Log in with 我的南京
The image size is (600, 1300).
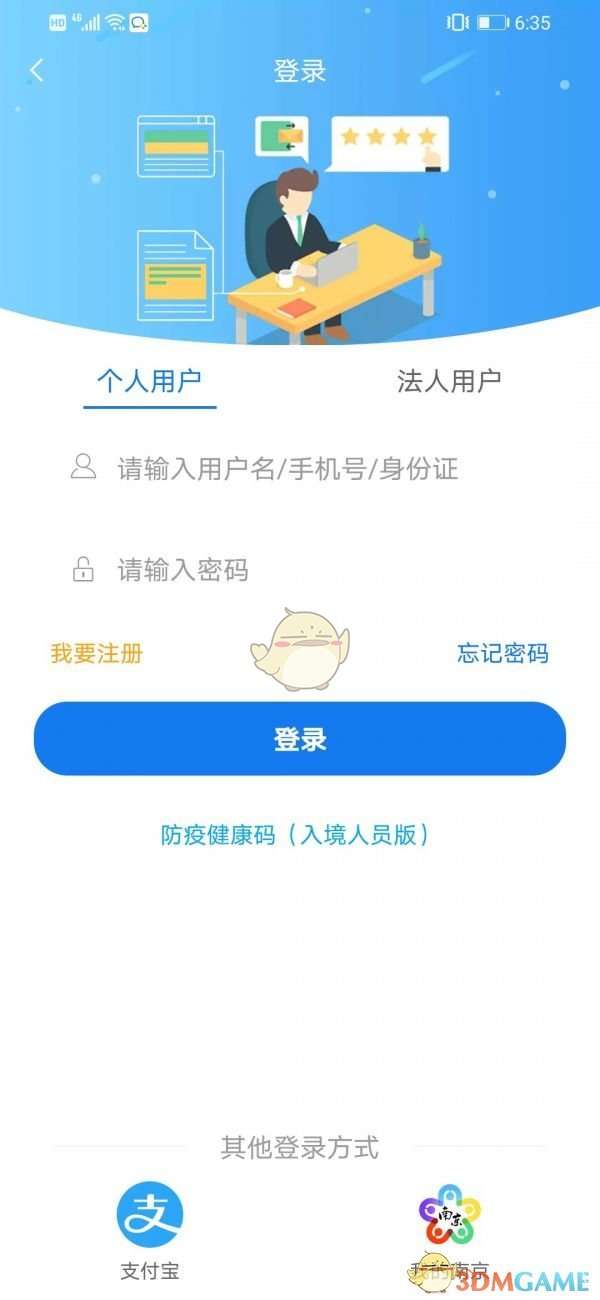tap(449, 1216)
